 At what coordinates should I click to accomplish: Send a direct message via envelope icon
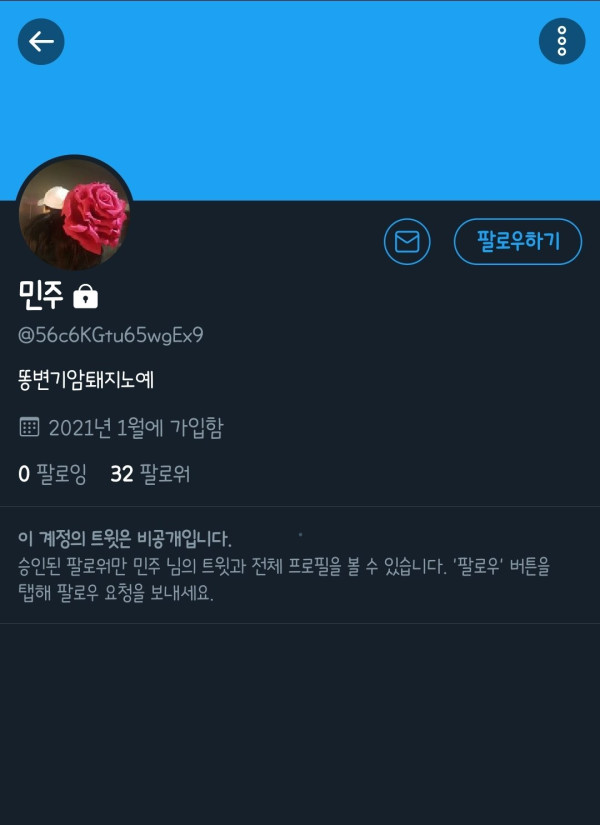407,241
